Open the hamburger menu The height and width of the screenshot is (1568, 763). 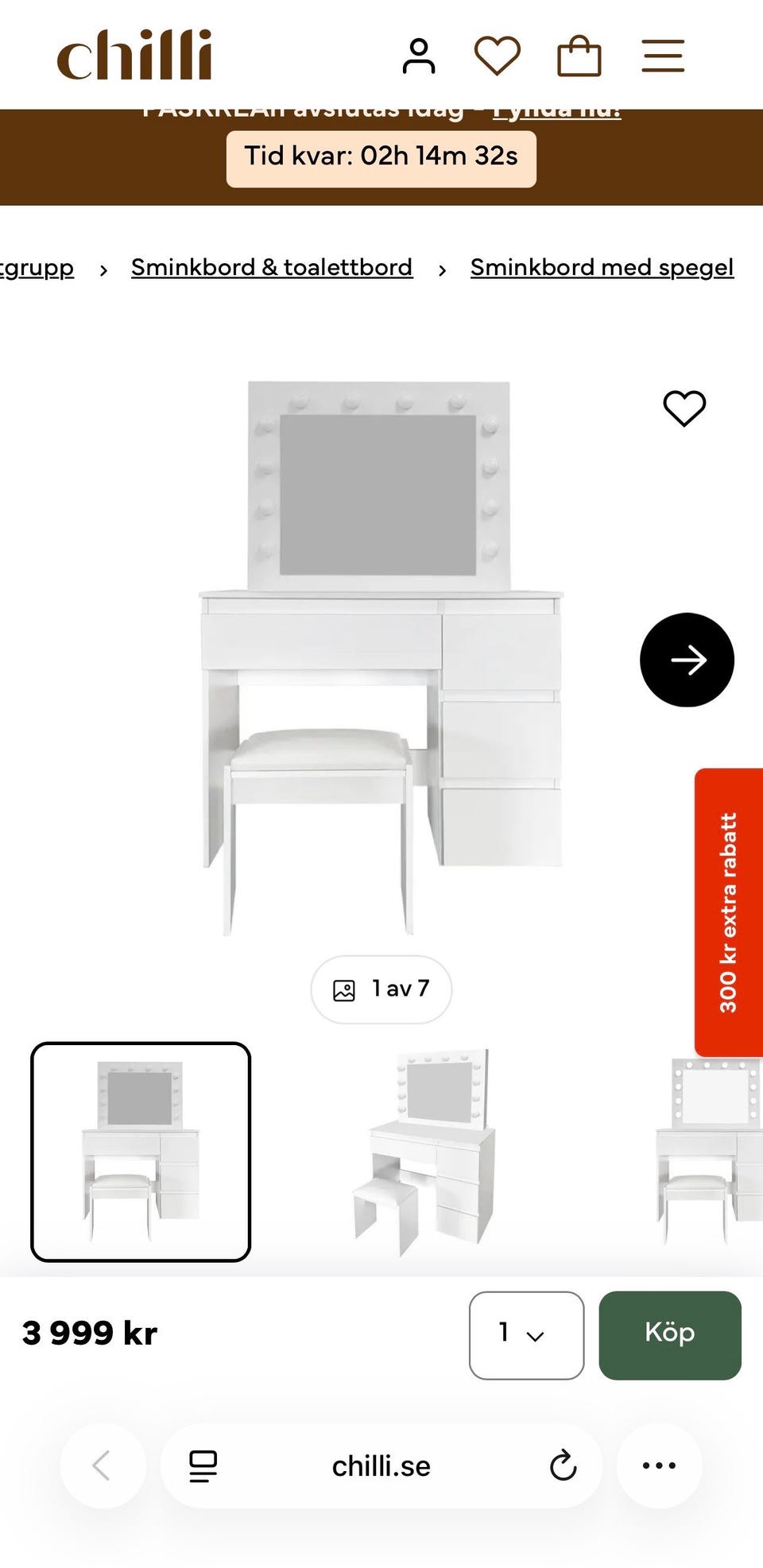click(663, 56)
